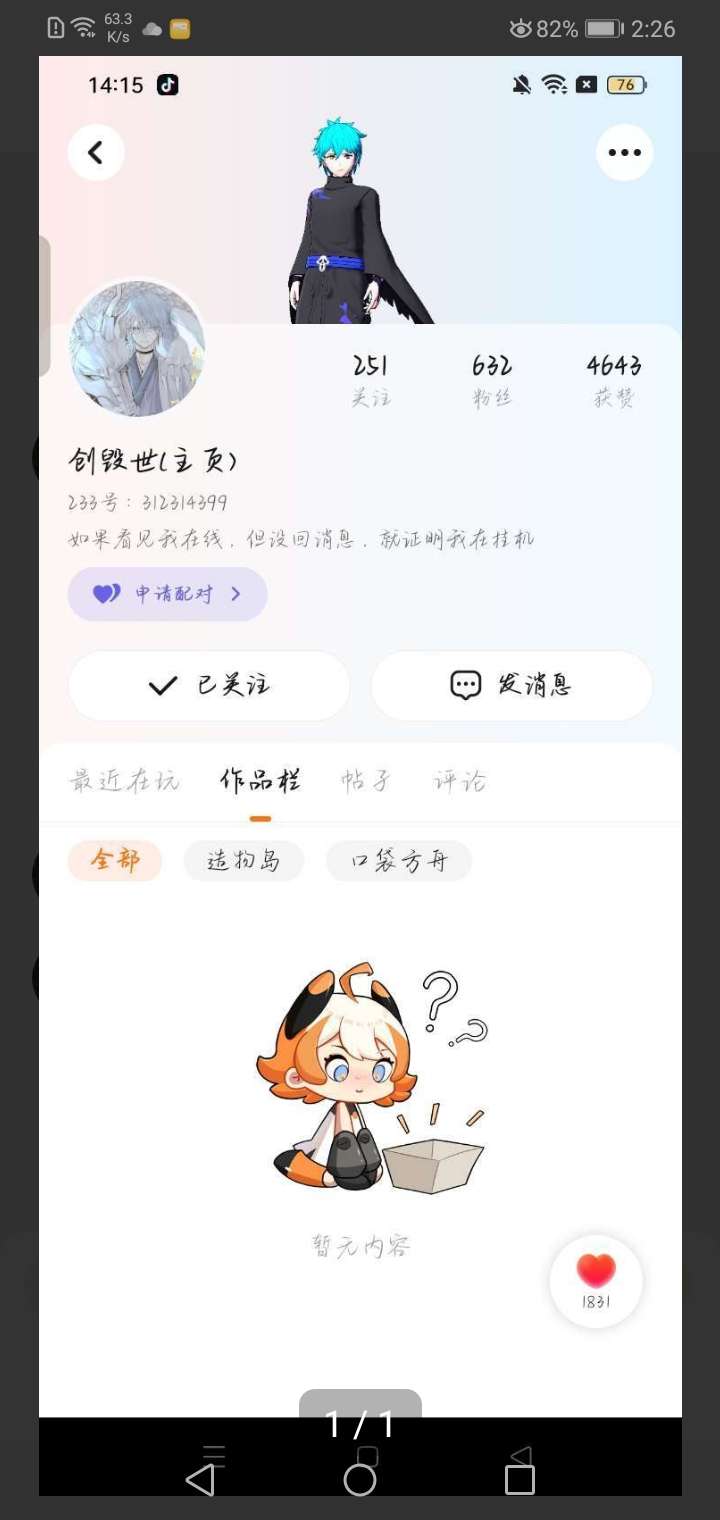Send a message with 发消息
Screen dimensions: 720x1520
512,686
